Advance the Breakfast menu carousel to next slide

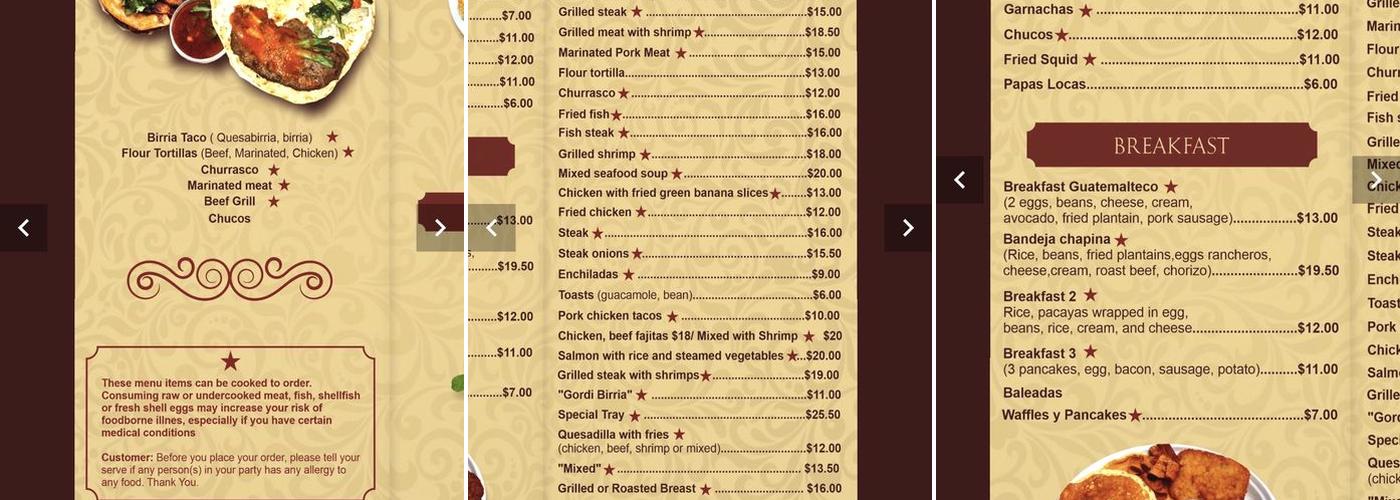[x=1376, y=180]
